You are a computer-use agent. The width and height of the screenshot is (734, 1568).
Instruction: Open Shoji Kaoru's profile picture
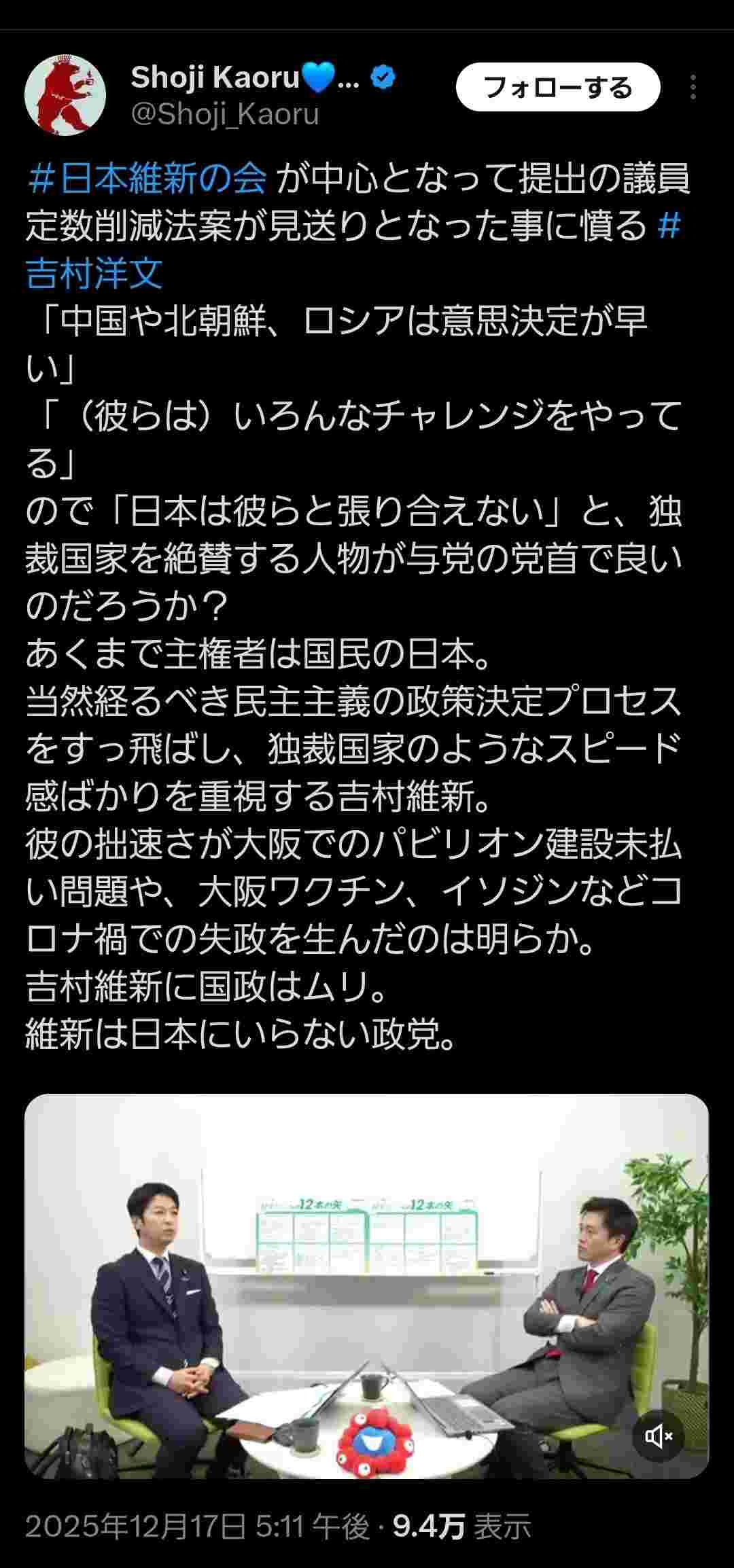(x=65, y=95)
